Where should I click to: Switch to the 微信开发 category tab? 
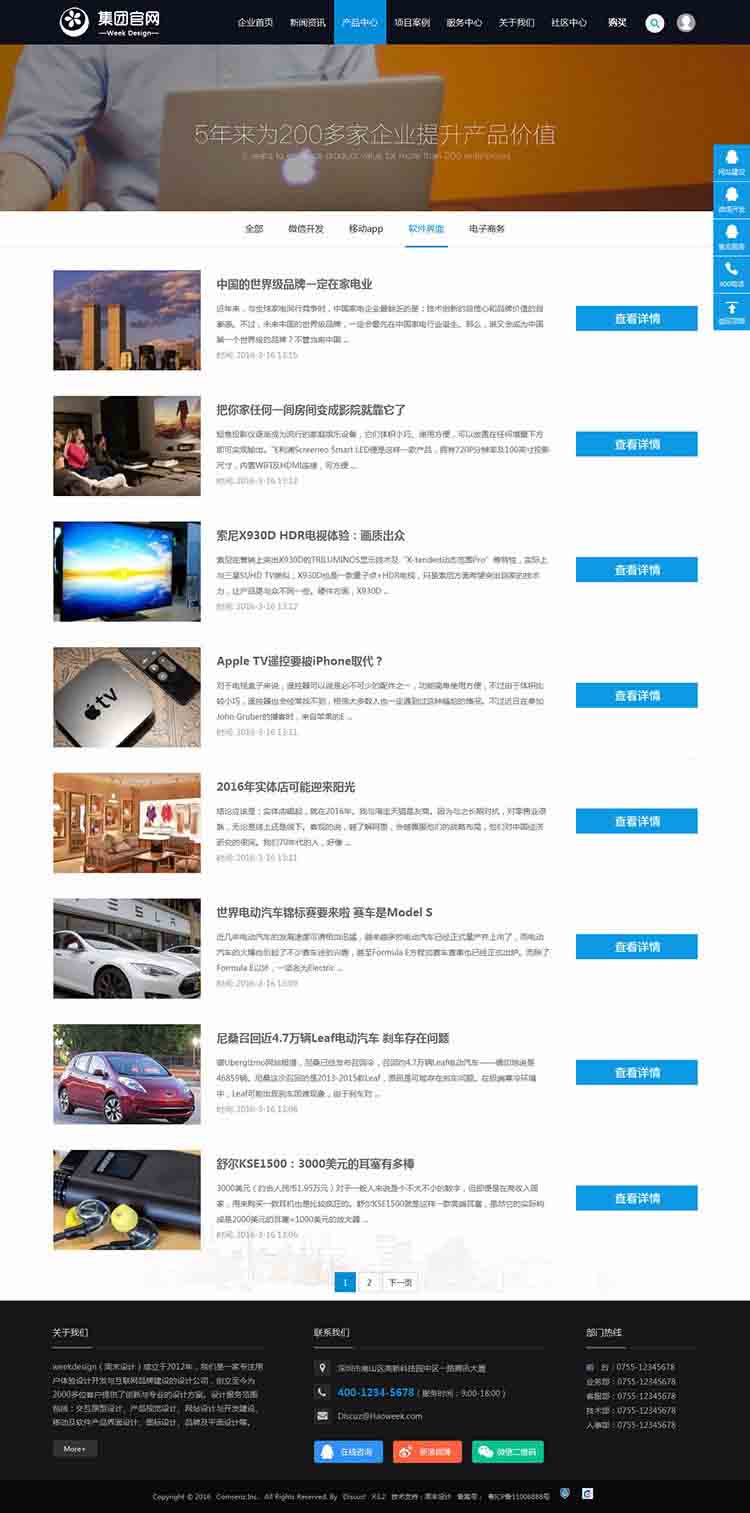point(306,229)
